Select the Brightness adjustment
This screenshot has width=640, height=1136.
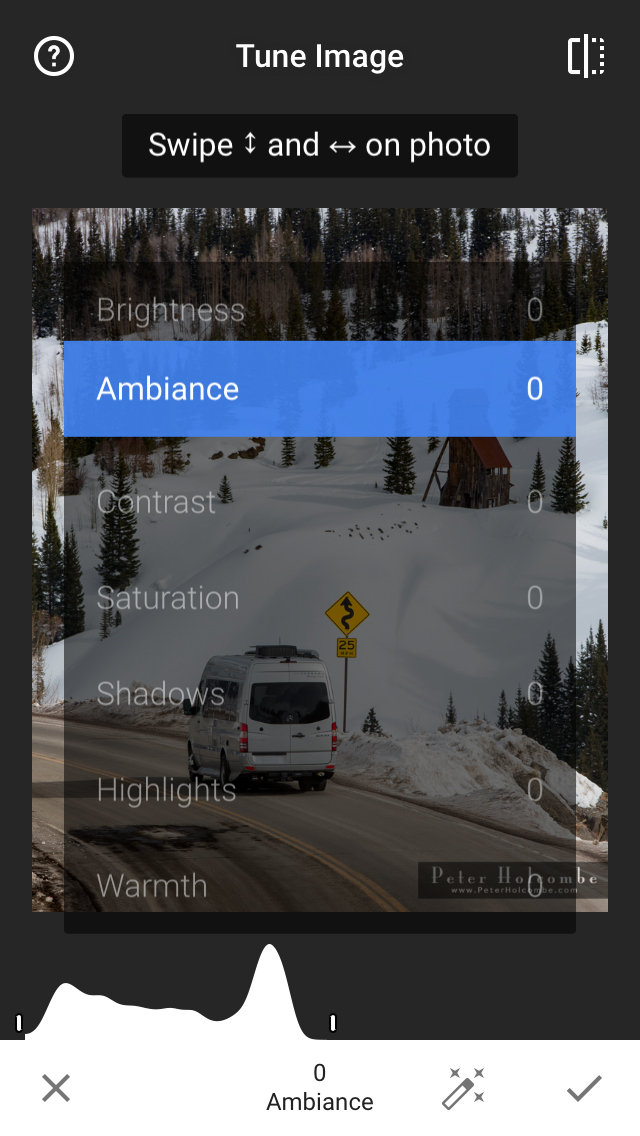click(x=319, y=310)
